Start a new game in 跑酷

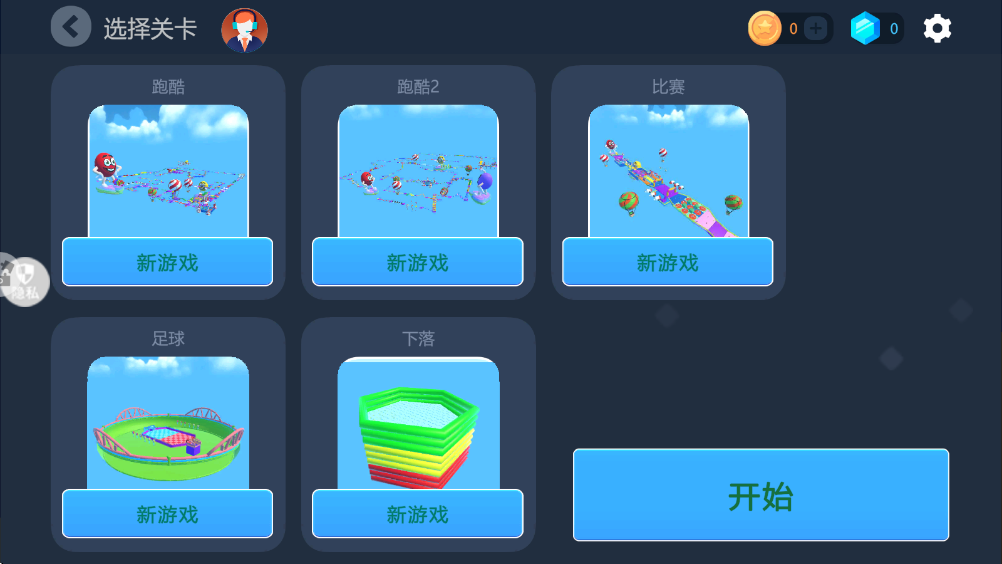point(167,262)
